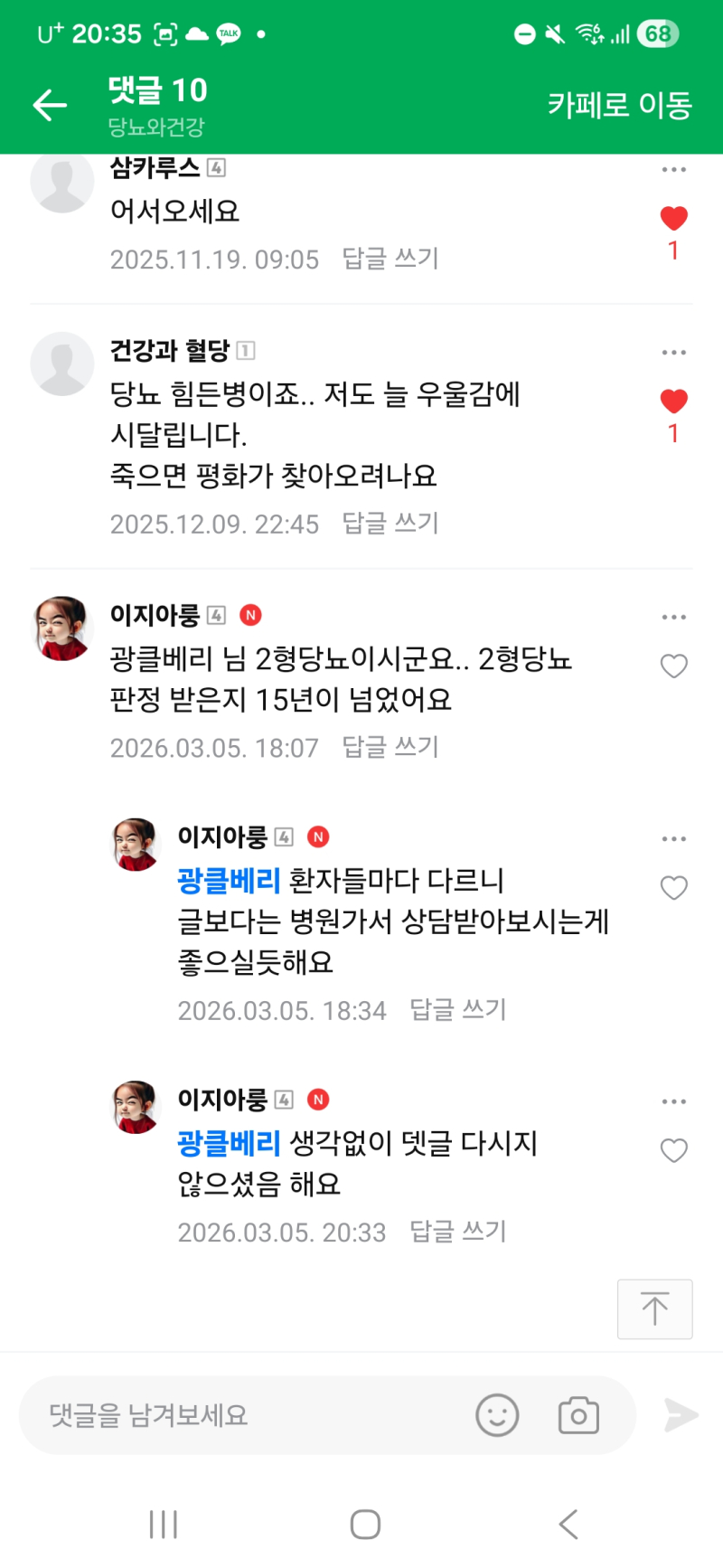Open more options for 건강과 혈당's comment
Screen dimensions: 723x1568
click(x=673, y=353)
